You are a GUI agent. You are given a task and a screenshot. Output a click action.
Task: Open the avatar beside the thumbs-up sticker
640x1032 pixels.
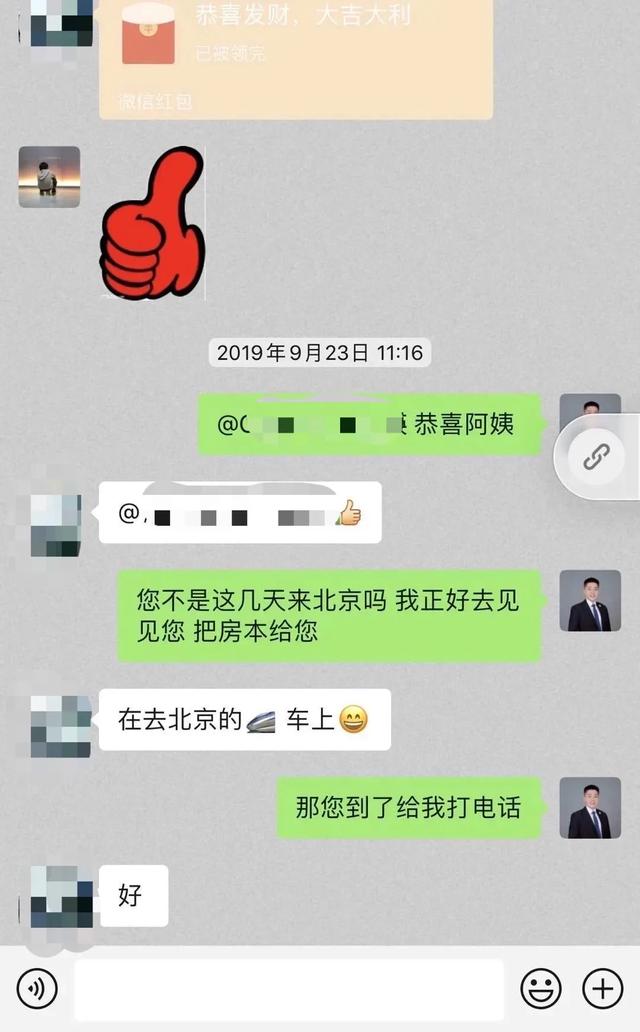pyautogui.click(x=49, y=177)
